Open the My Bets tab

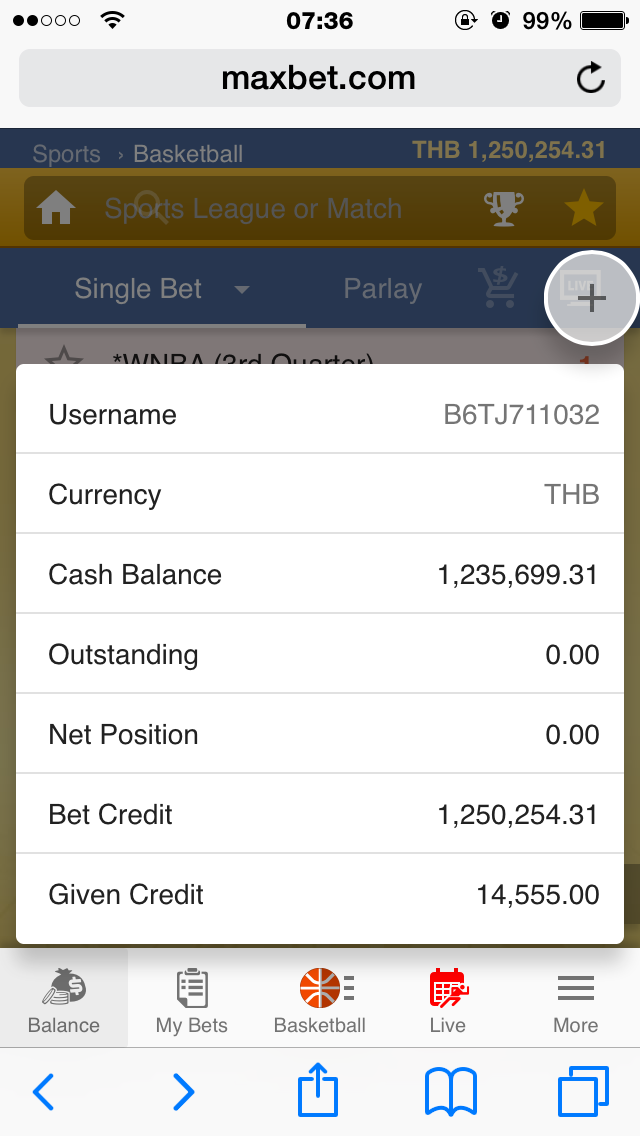(192, 998)
